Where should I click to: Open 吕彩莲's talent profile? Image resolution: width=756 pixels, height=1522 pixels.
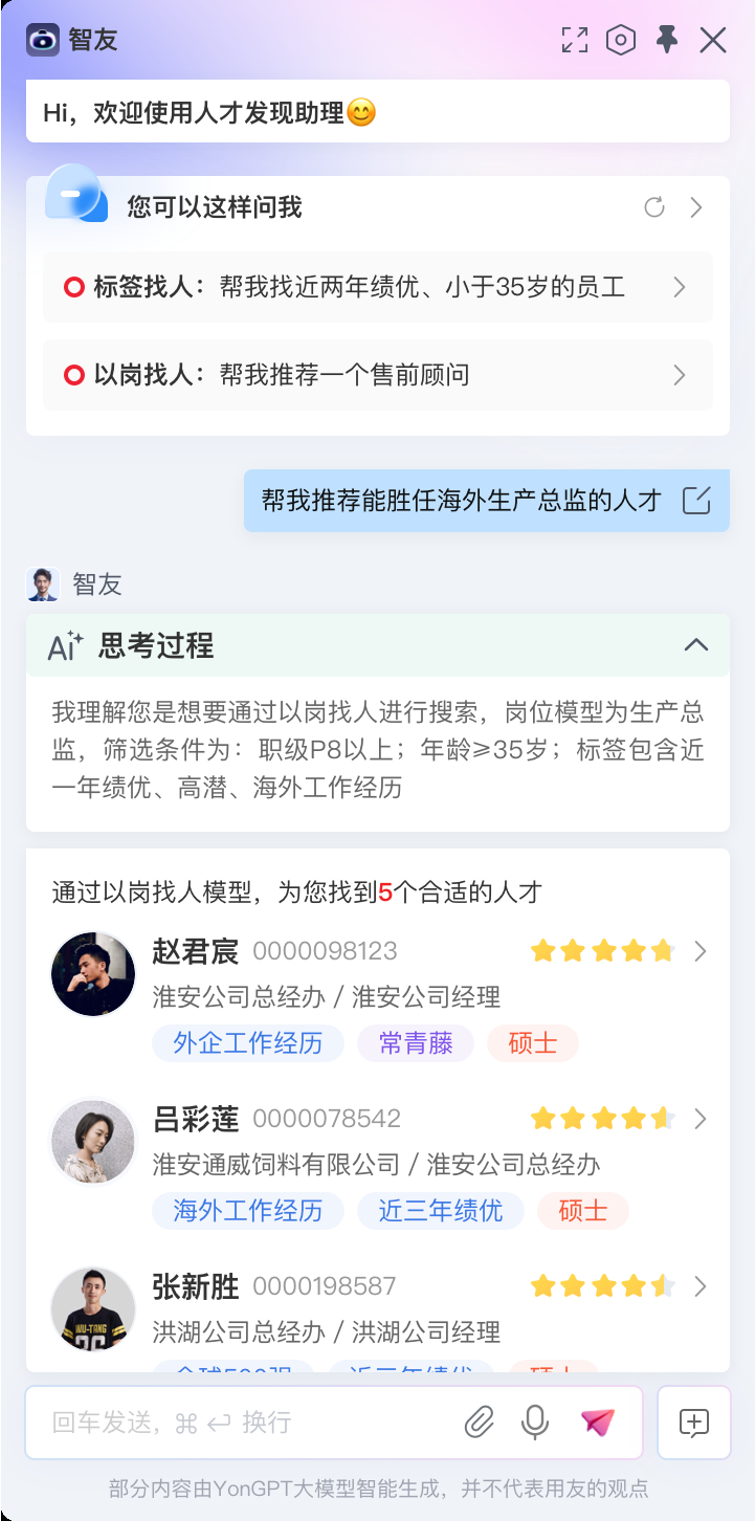(700, 1118)
